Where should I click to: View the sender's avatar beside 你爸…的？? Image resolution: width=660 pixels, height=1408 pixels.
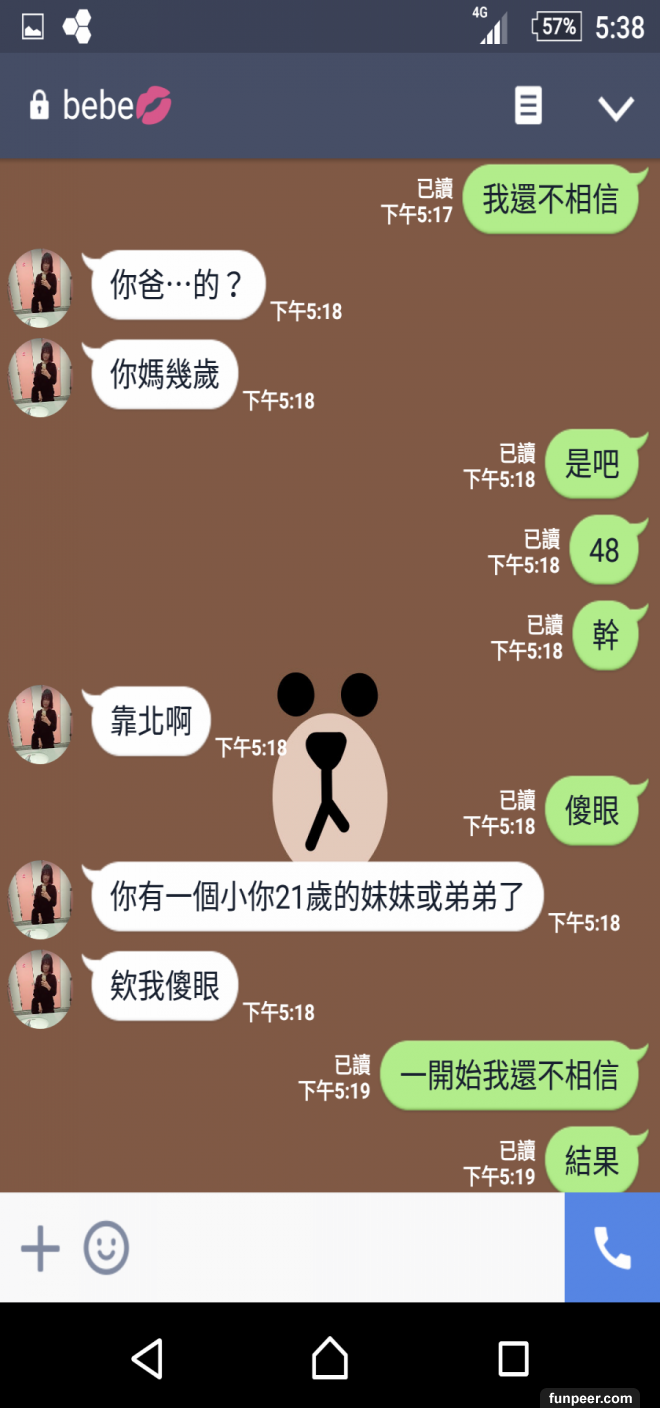(x=41, y=288)
